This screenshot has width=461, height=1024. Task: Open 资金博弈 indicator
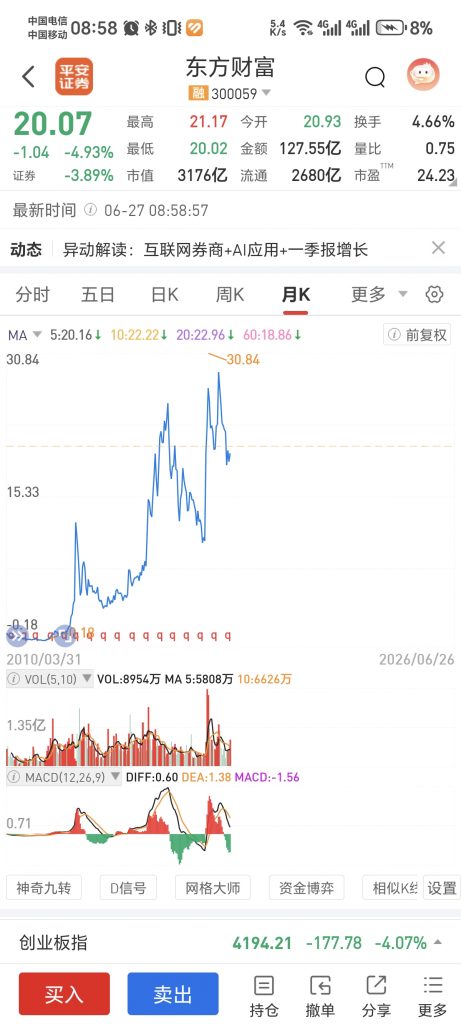pyautogui.click(x=306, y=888)
